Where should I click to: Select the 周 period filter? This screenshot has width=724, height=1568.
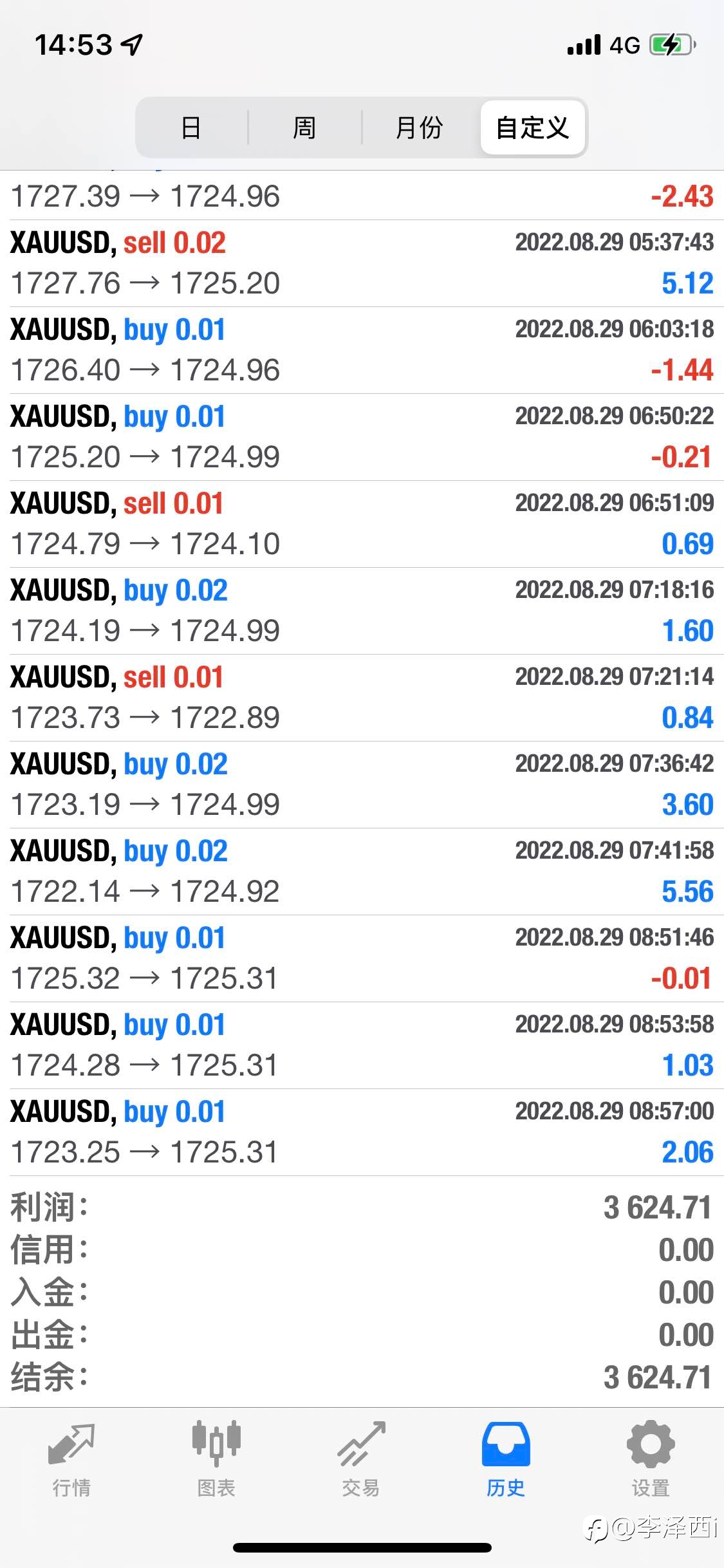(x=304, y=127)
